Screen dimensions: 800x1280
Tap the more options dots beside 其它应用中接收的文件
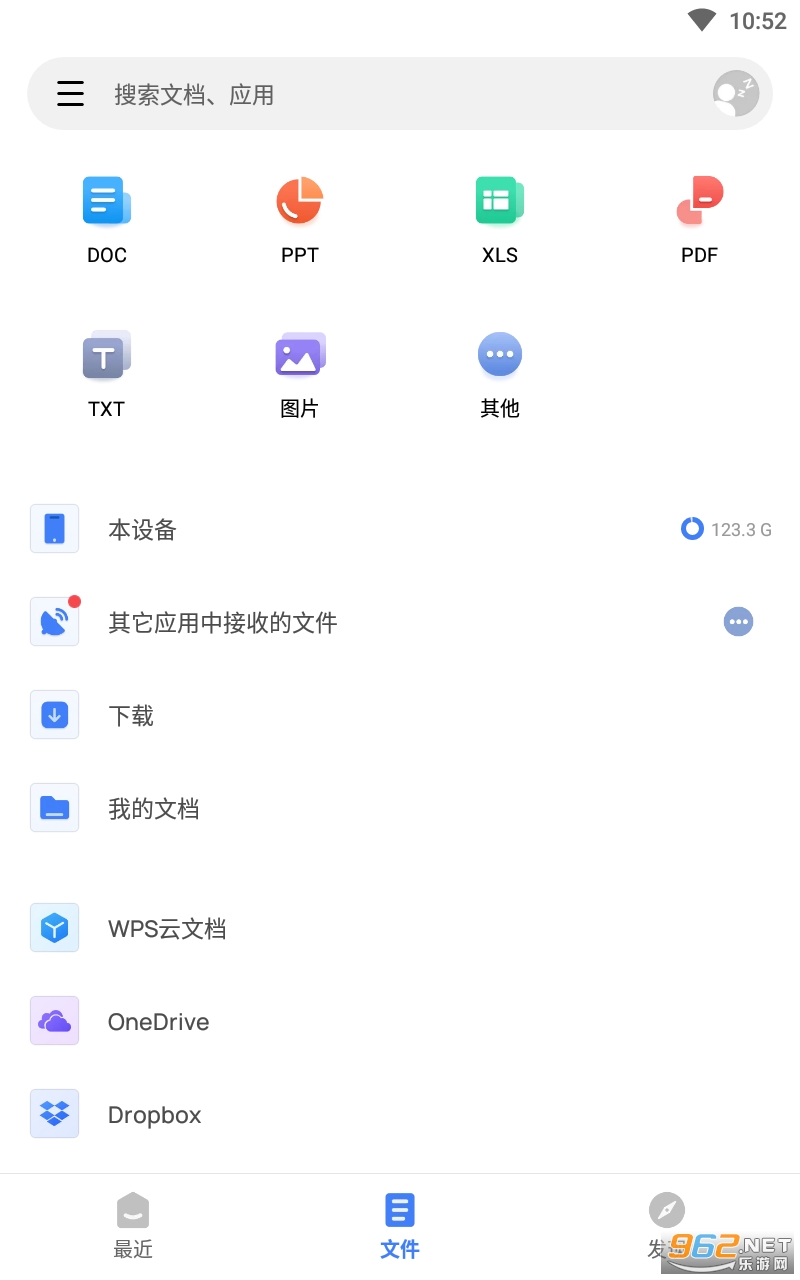(x=738, y=622)
